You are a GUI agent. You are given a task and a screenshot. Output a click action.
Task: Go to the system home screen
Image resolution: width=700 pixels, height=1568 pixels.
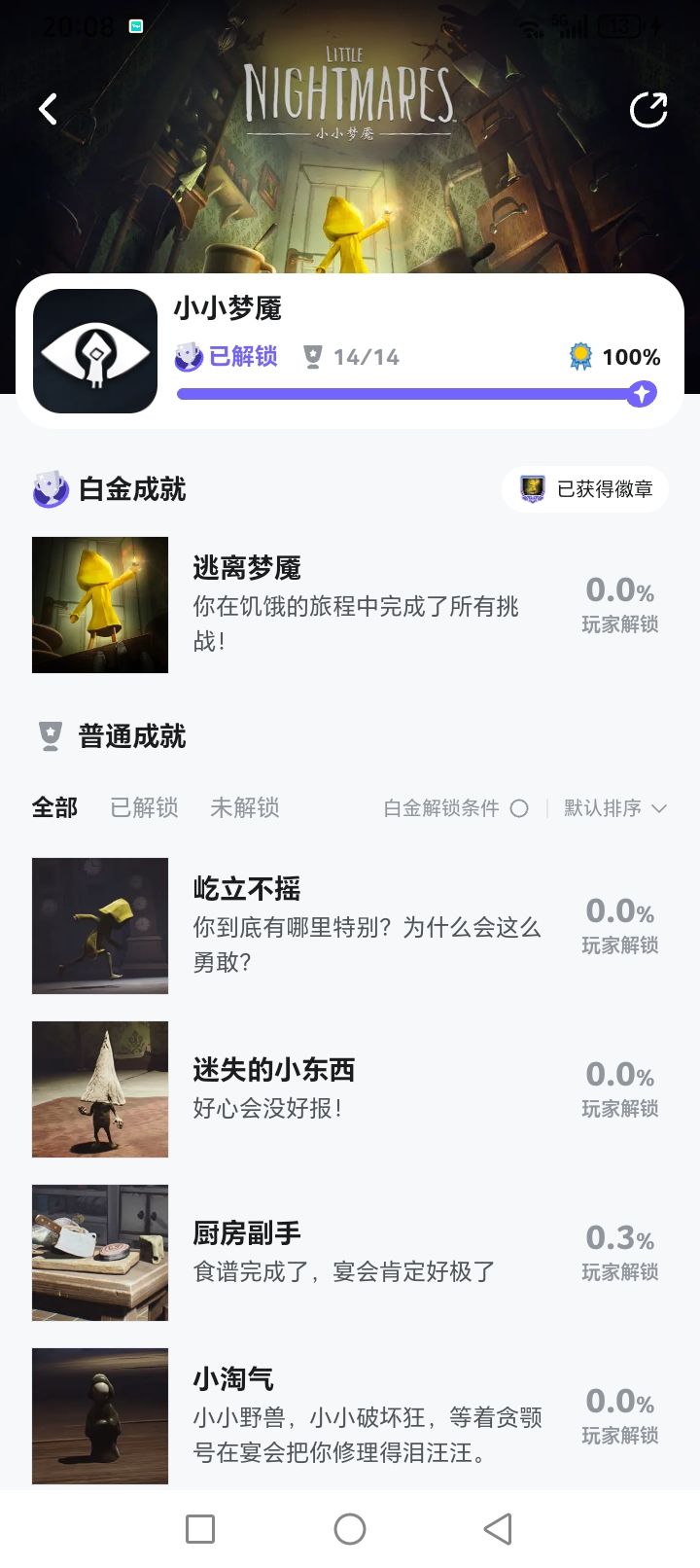(x=350, y=1529)
